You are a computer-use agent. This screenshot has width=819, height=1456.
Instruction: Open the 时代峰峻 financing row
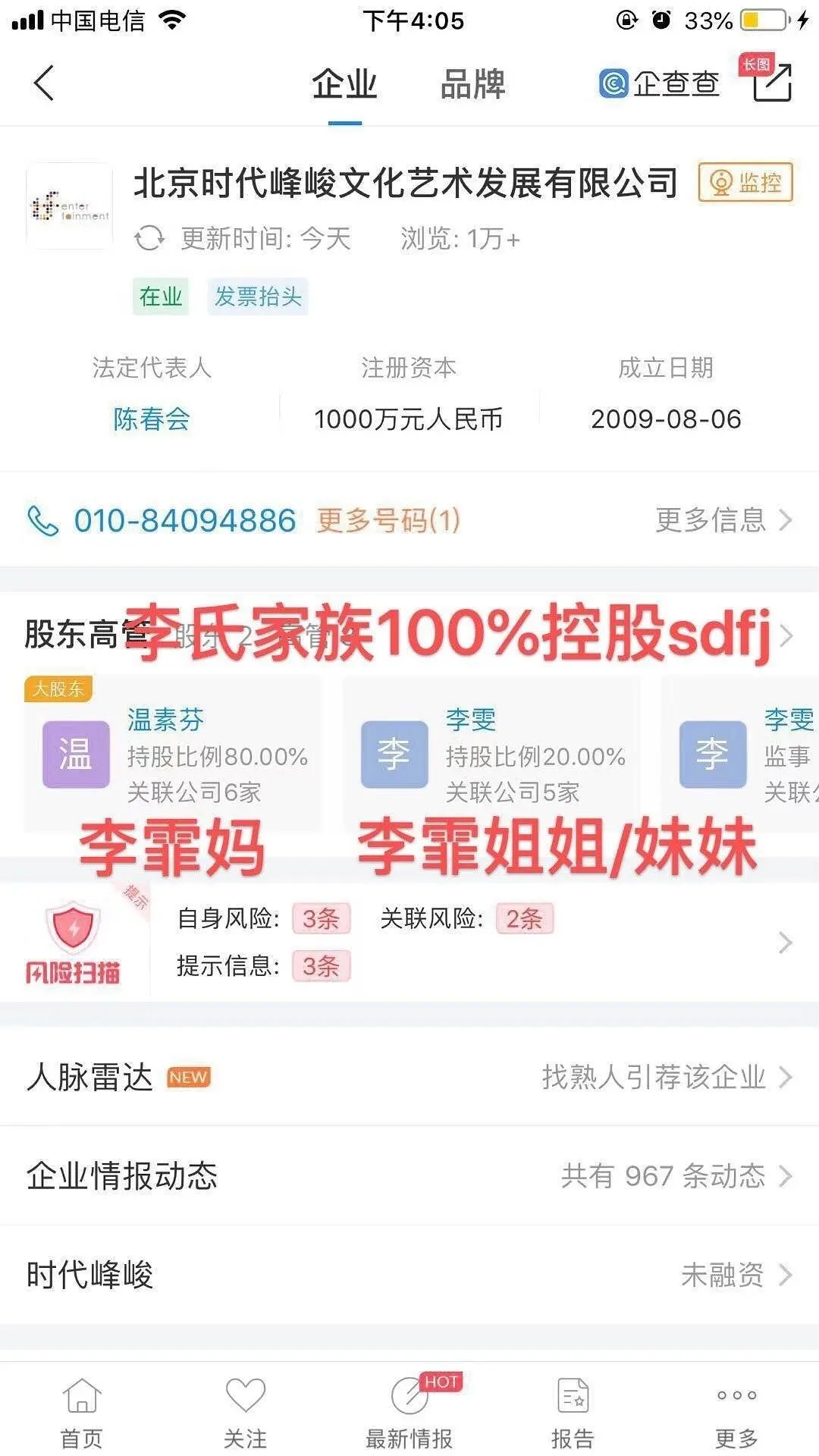pyautogui.click(x=409, y=1275)
